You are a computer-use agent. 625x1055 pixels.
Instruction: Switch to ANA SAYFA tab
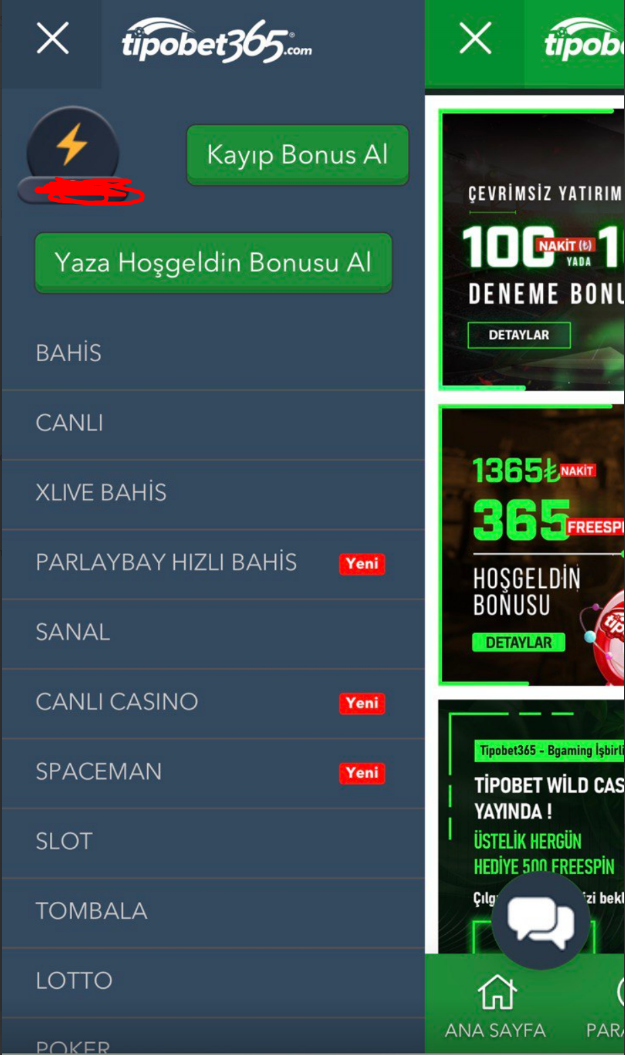(x=495, y=1006)
